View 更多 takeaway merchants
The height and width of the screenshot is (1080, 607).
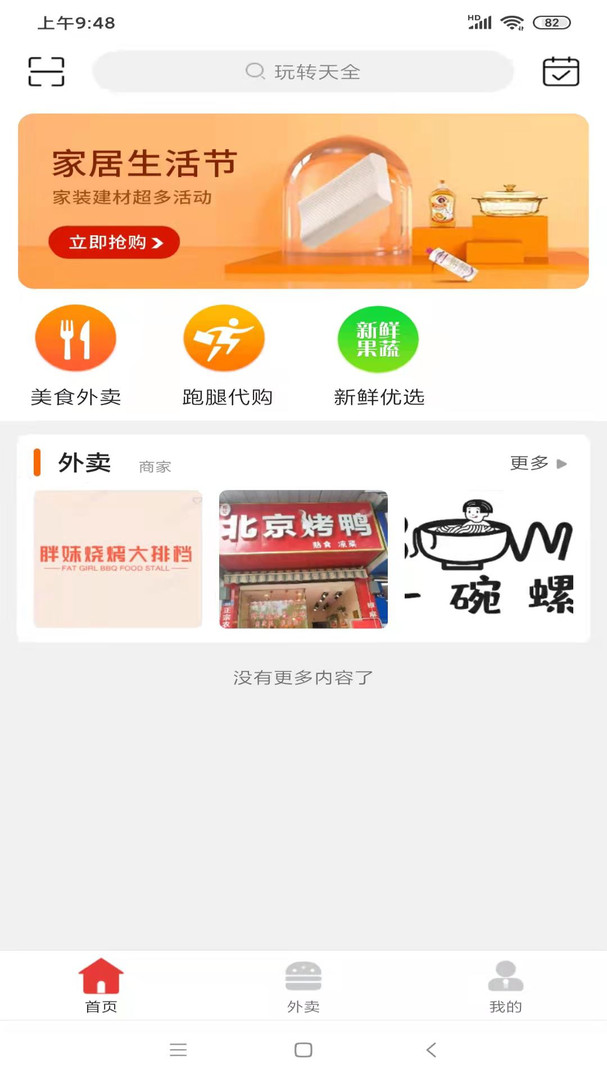538,463
